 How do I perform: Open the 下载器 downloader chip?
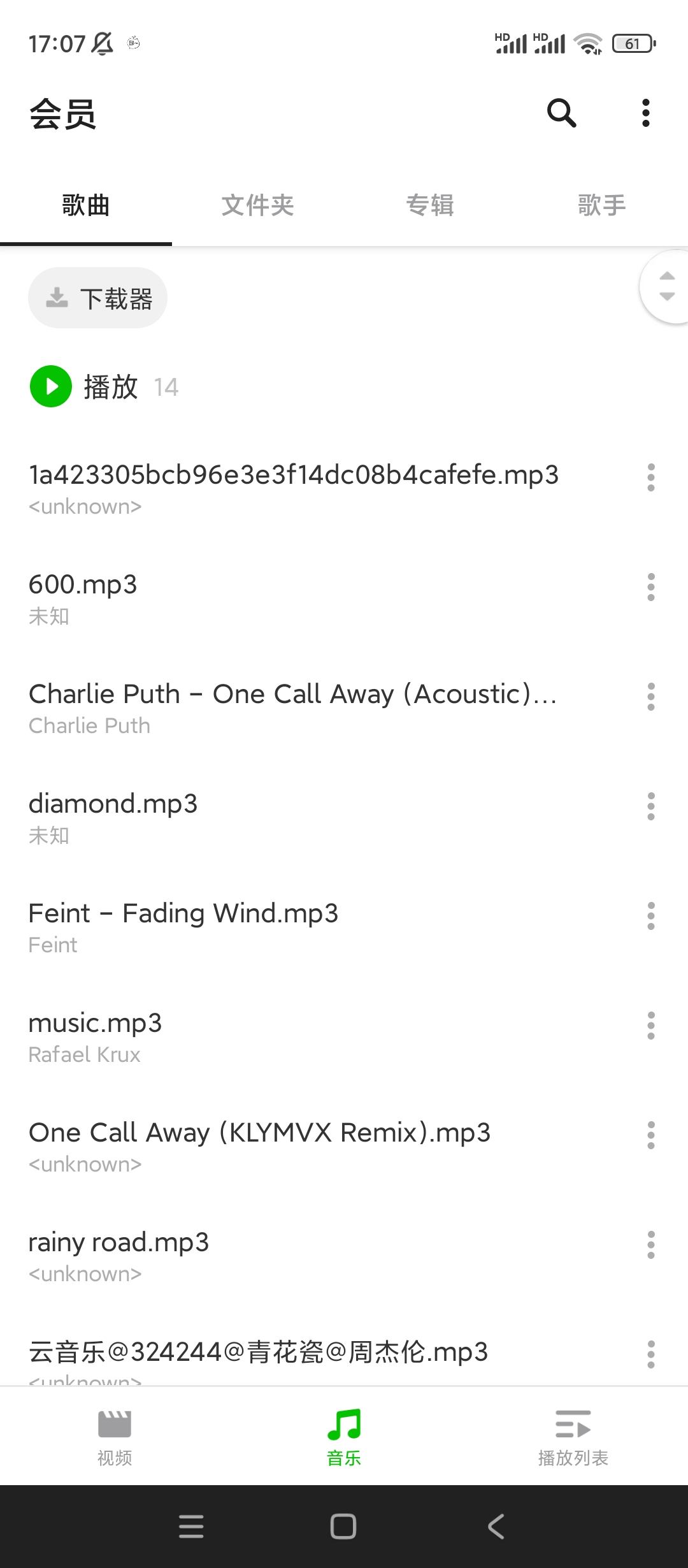(98, 298)
